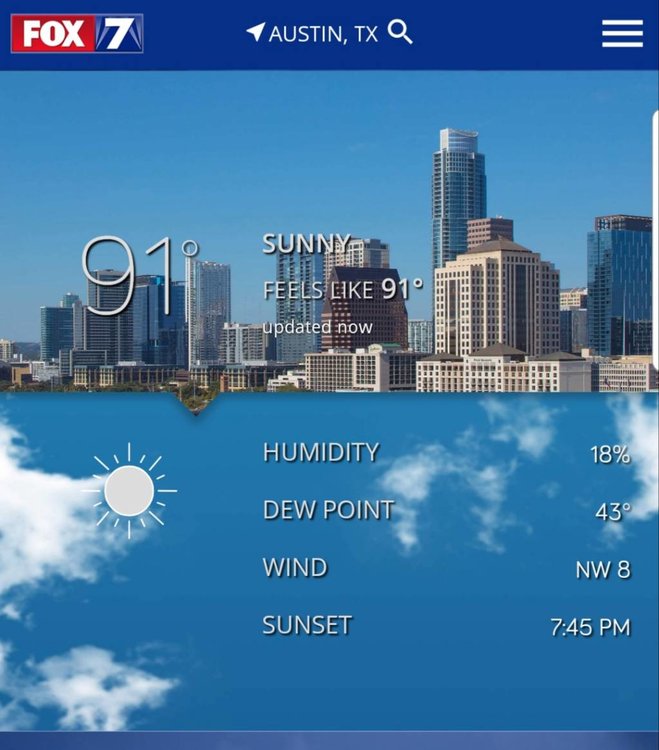
Task: Tap the FOX 7 home logo
Action: (77, 34)
